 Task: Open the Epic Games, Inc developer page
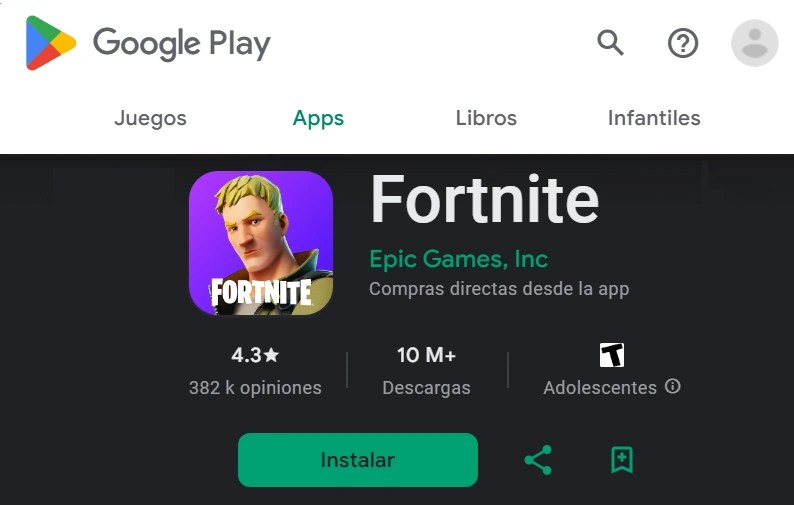tap(458, 259)
